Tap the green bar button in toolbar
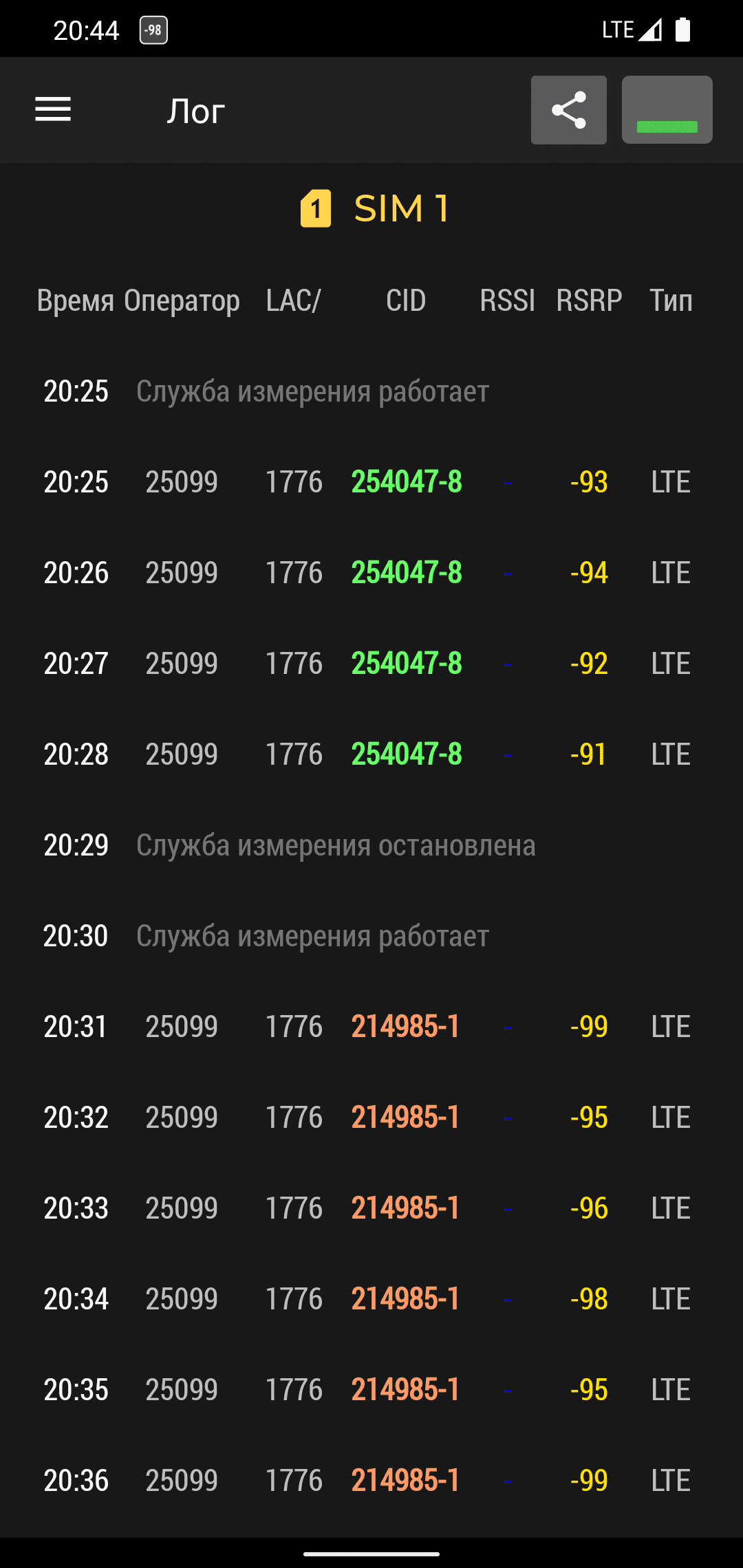743x1568 pixels. click(x=667, y=110)
